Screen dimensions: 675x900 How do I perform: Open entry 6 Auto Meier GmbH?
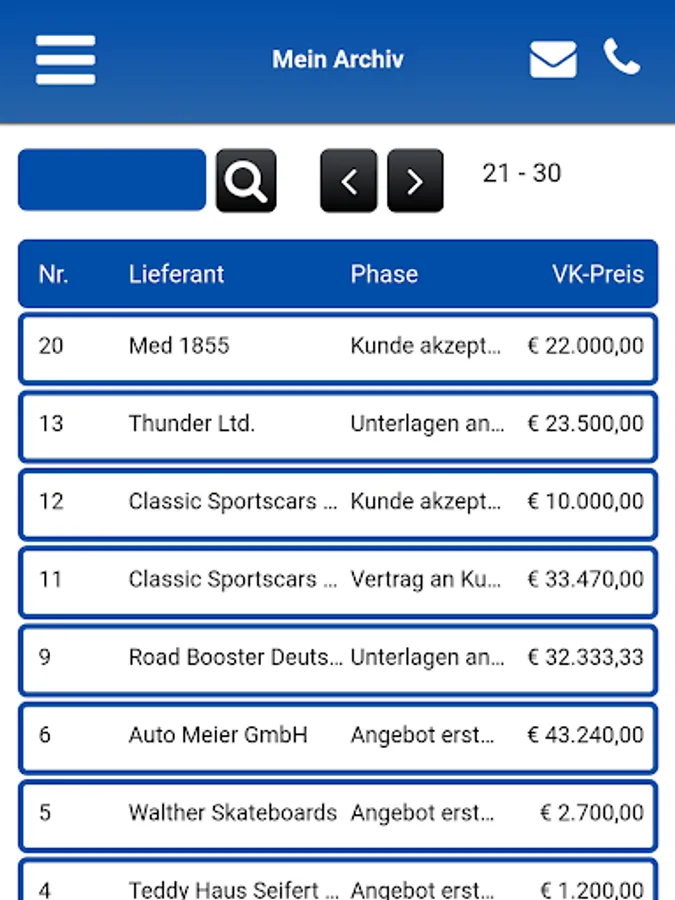[x=337, y=737]
